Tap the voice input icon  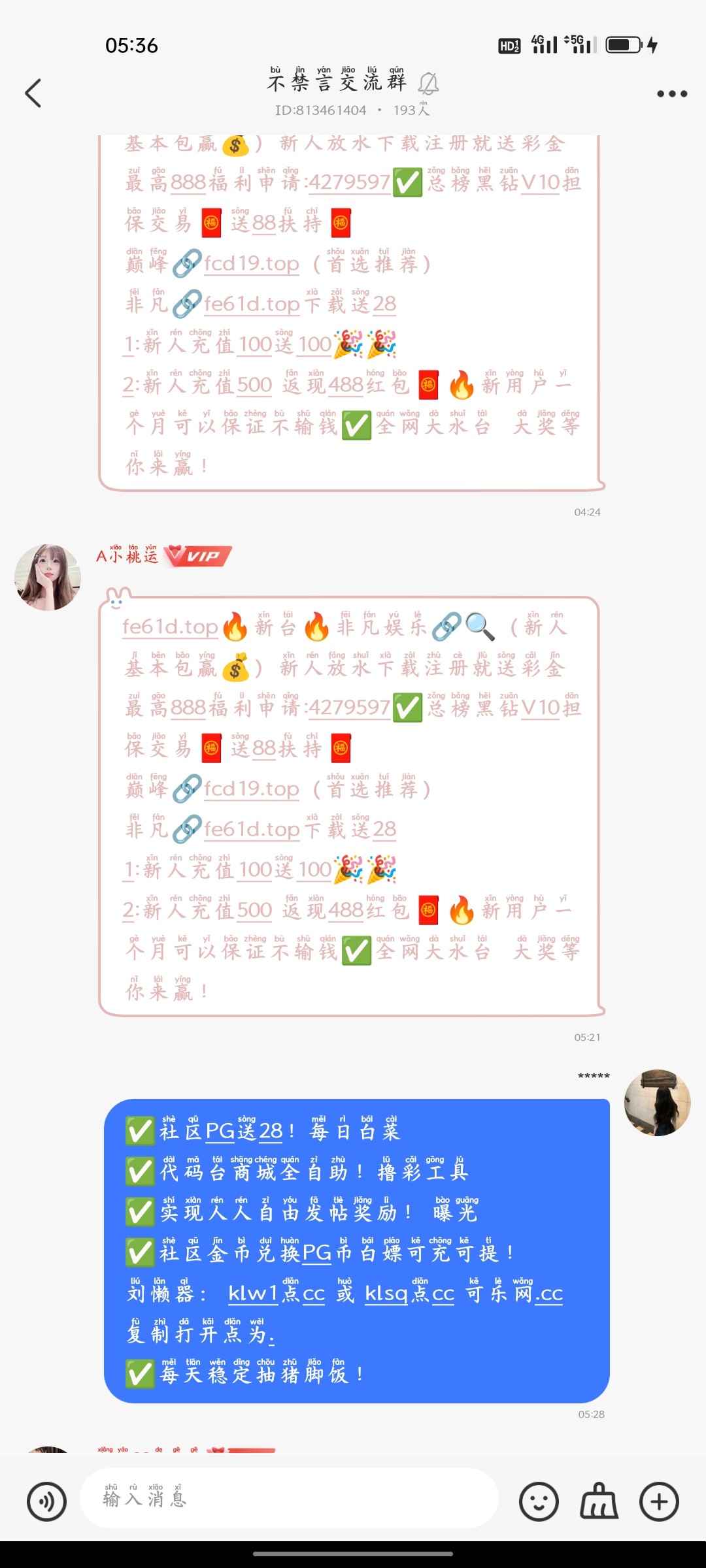[x=46, y=1499]
